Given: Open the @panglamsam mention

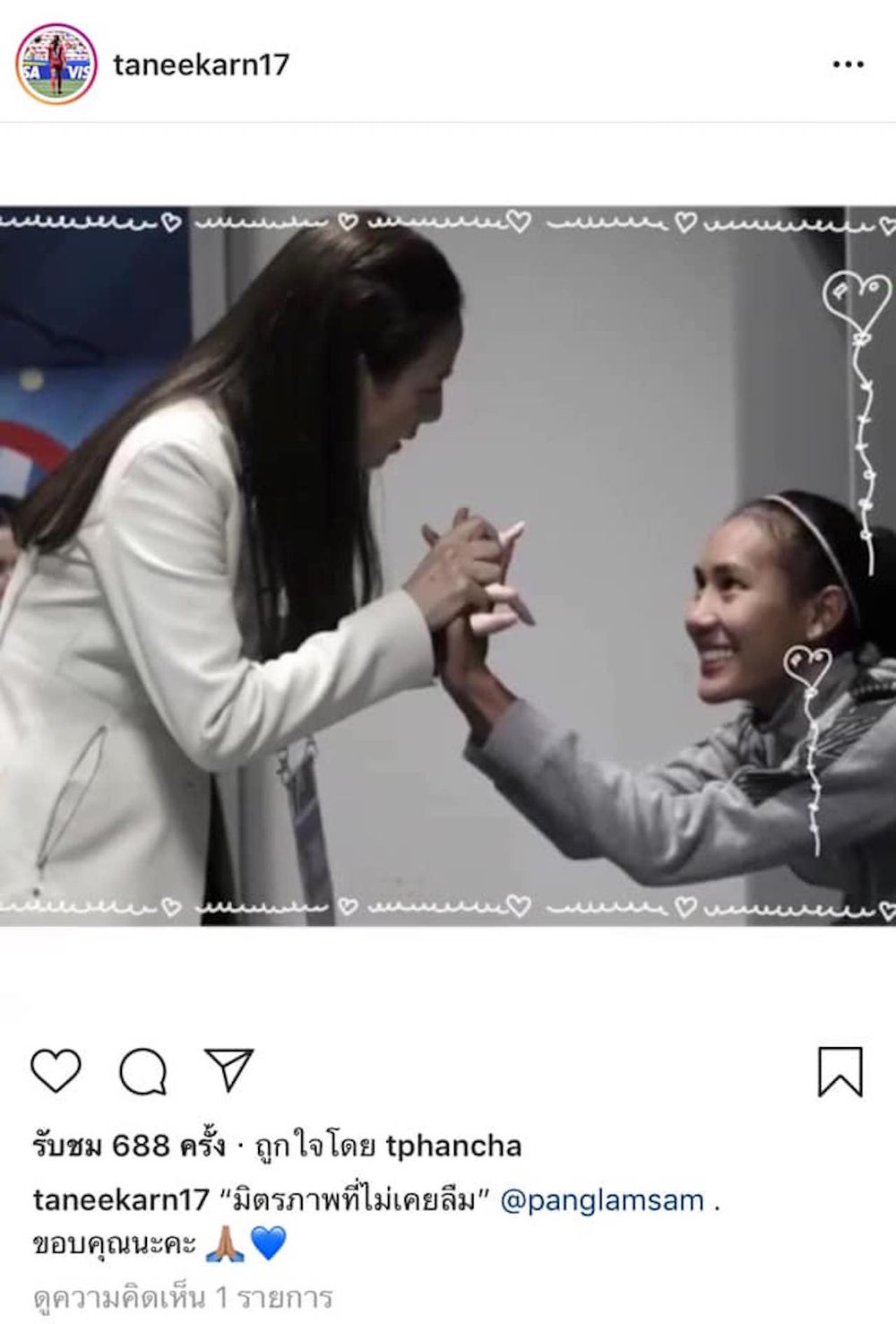Looking at the screenshot, I should pos(602,1199).
